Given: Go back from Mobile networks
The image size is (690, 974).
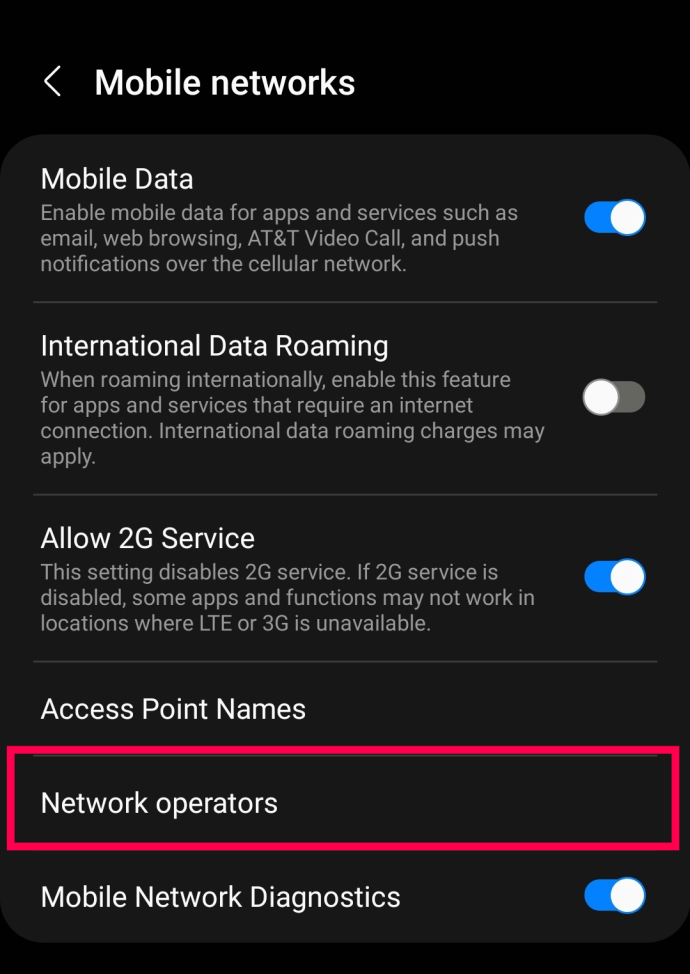Looking at the screenshot, I should (53, 82).
